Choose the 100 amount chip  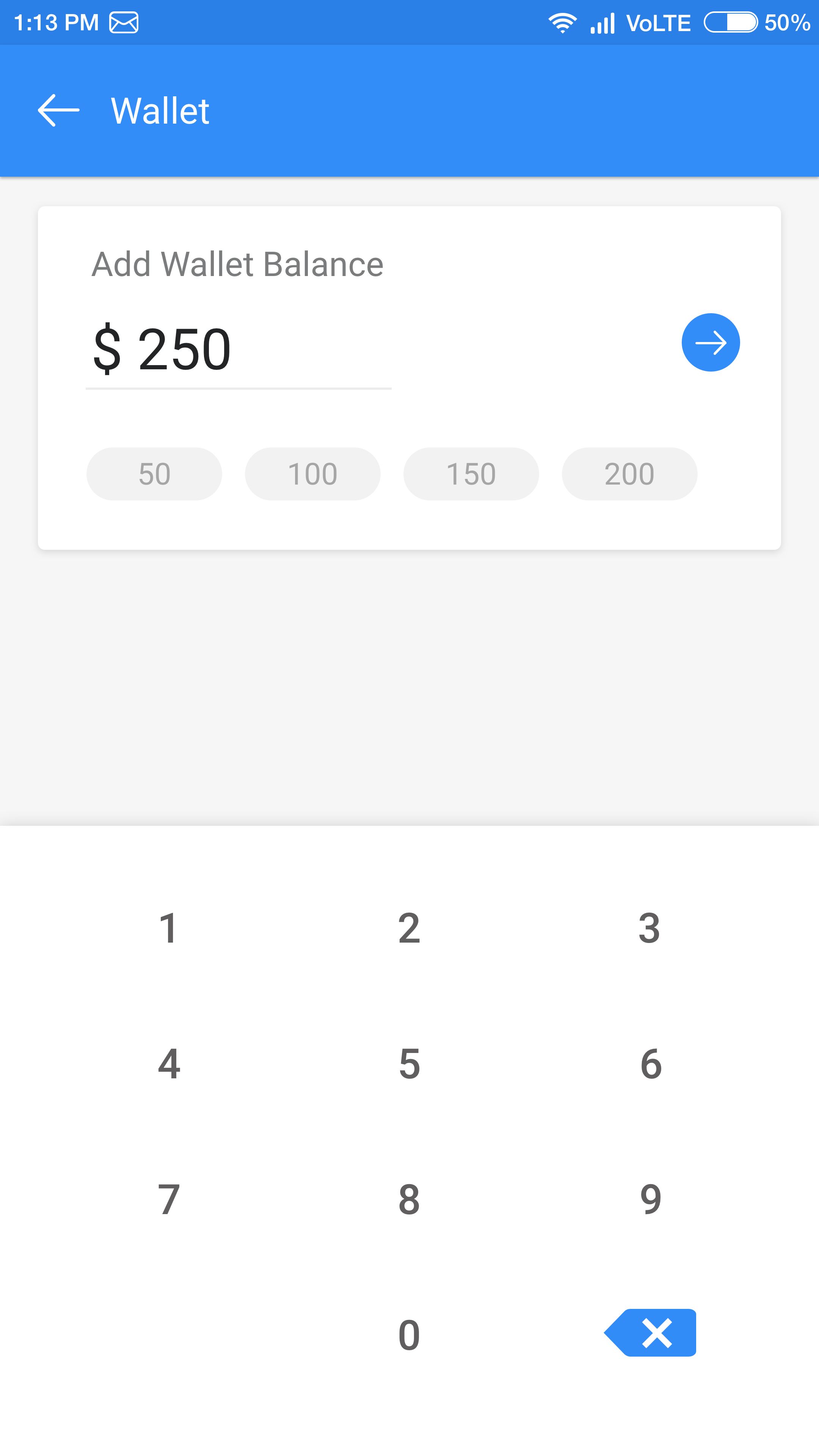click(312, 474)
